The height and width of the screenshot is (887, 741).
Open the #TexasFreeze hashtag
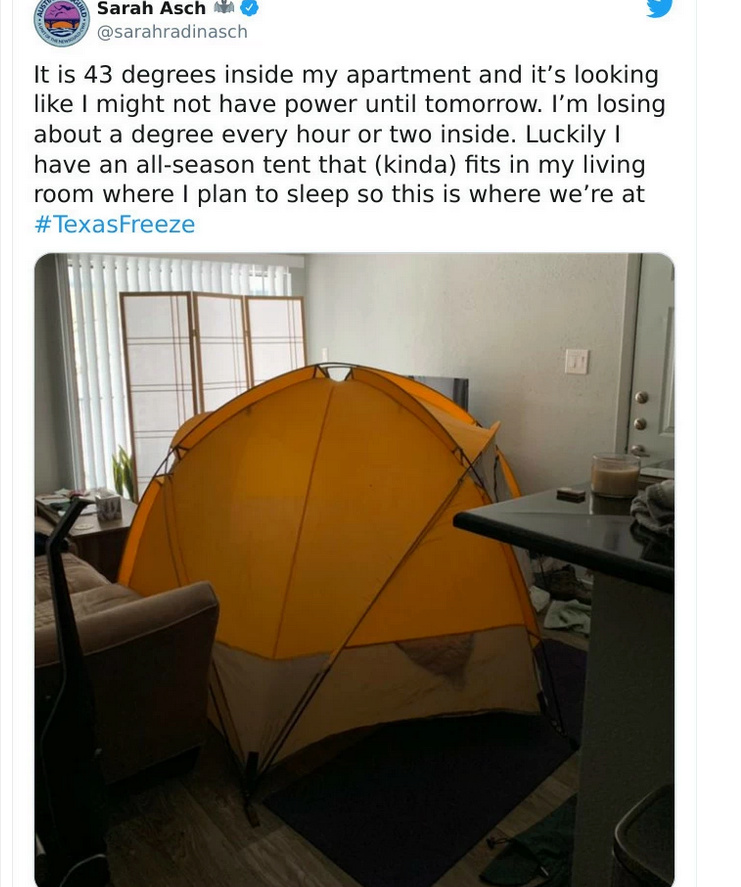tap(114, 223)
